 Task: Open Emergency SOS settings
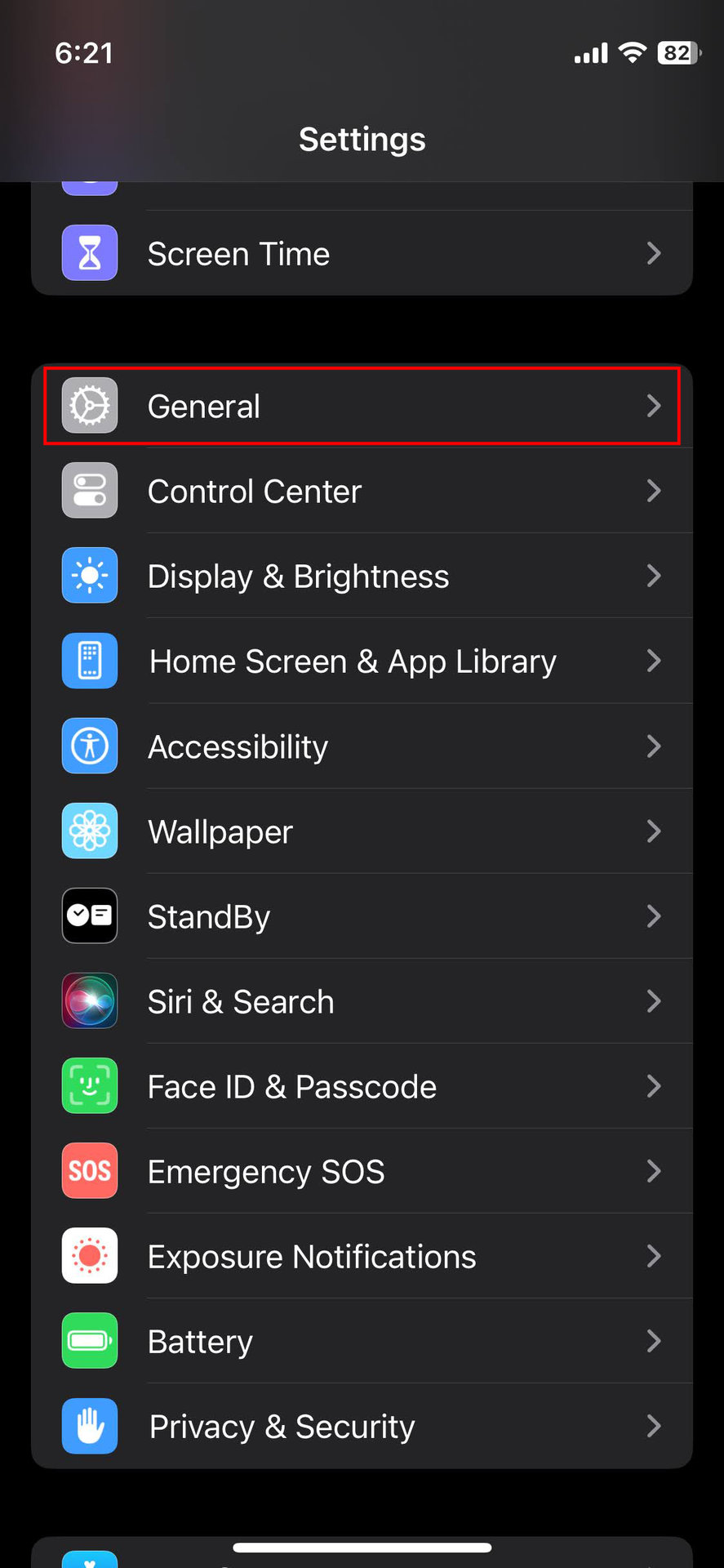(362, 1171)
